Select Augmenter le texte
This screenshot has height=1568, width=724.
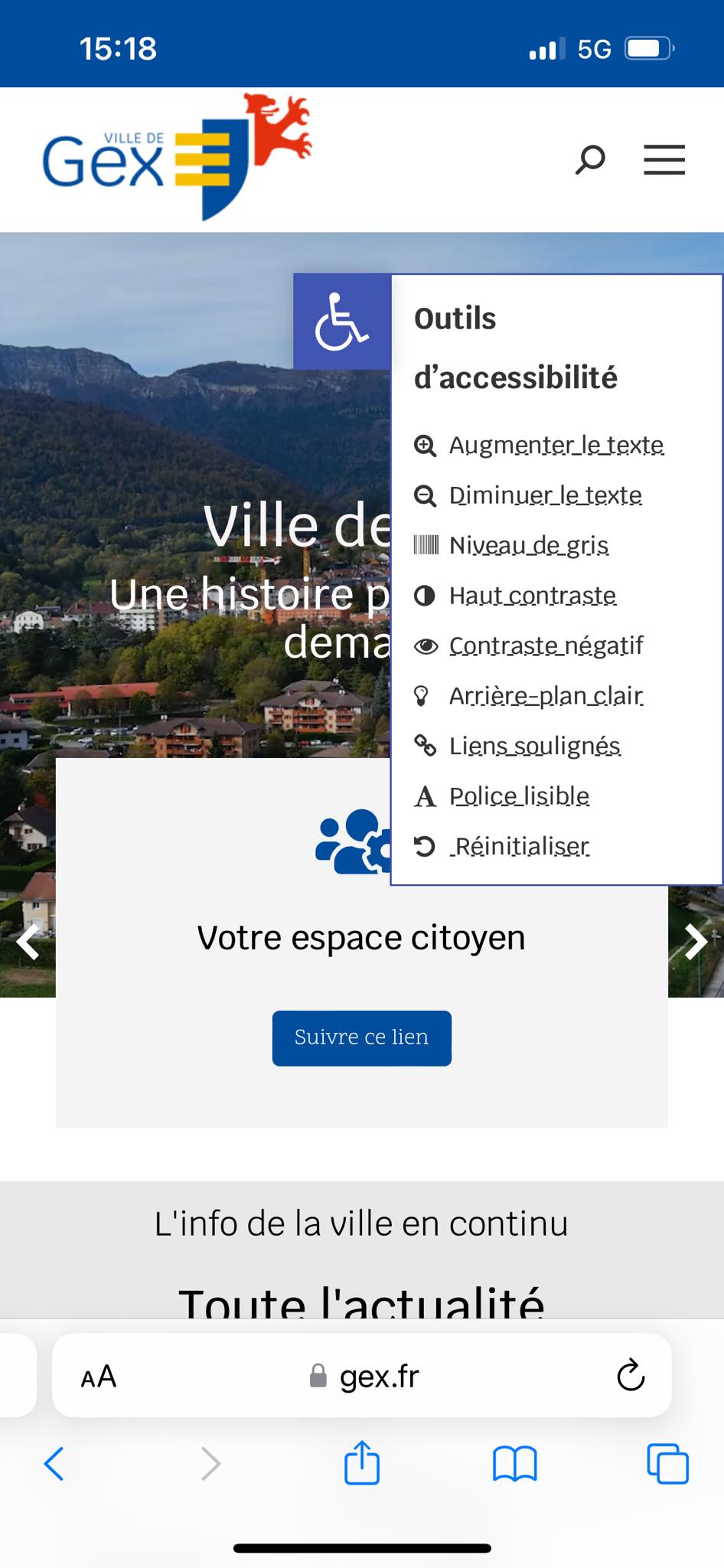click(555, 445)
